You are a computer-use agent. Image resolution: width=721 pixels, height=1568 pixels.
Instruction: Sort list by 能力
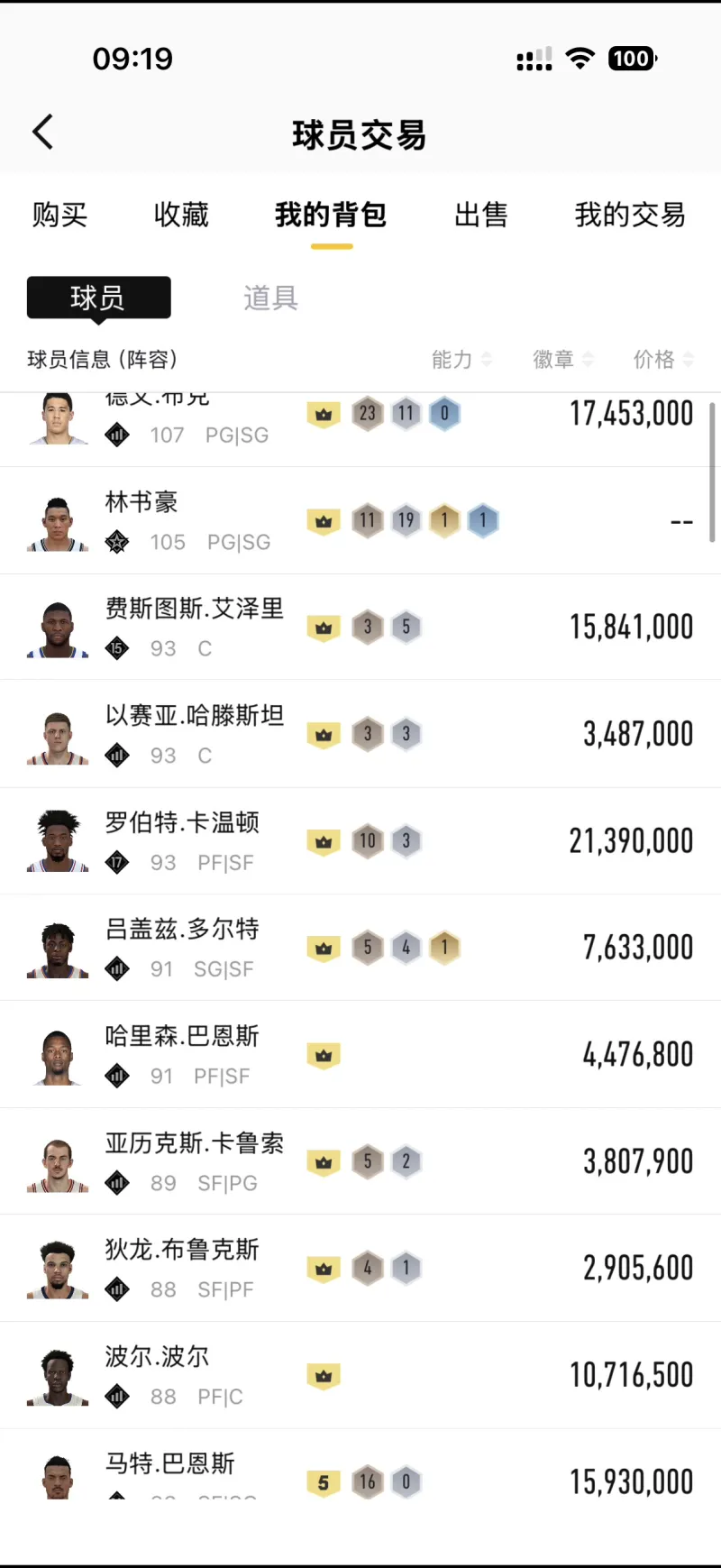461,360
